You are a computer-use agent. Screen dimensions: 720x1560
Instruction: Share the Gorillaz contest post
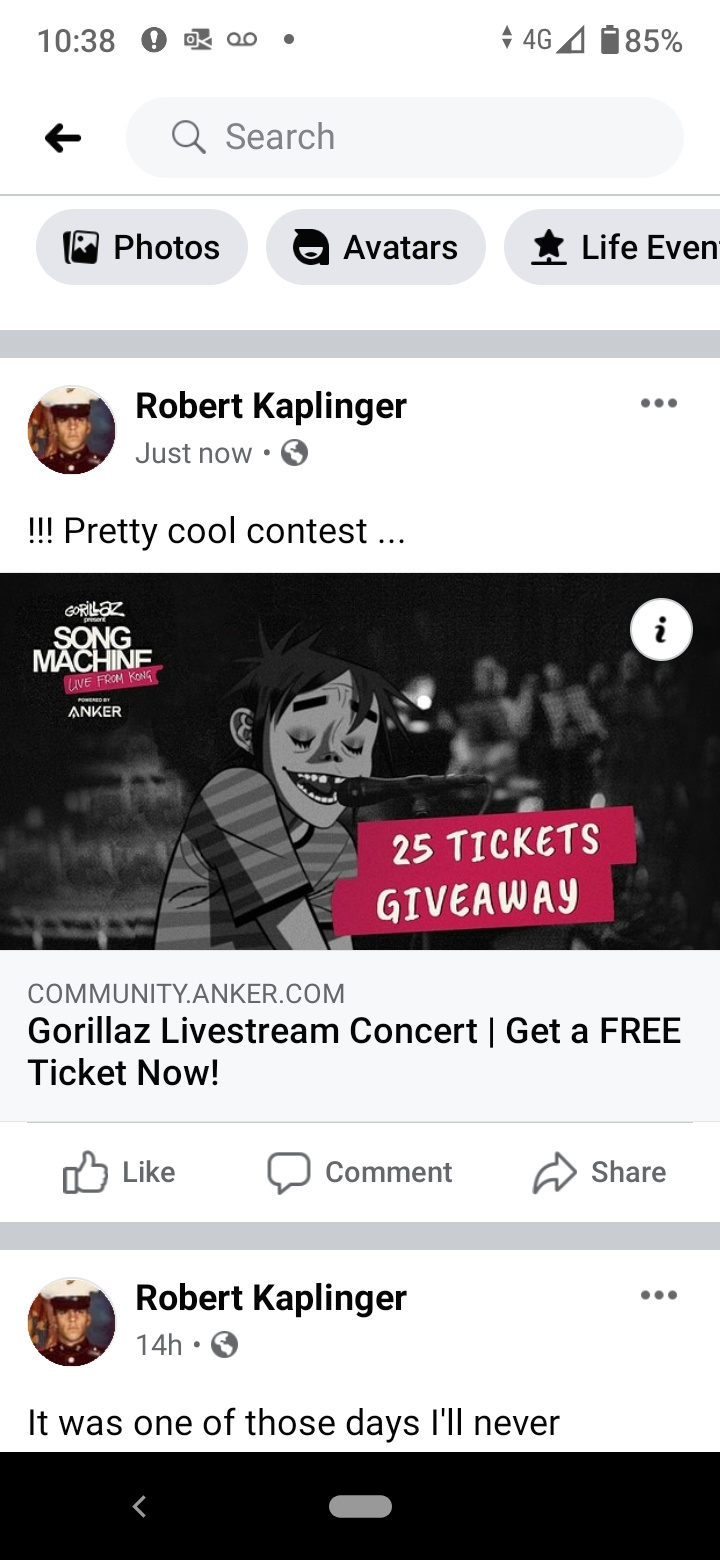pyautogui.click(x=599, y=1172)
